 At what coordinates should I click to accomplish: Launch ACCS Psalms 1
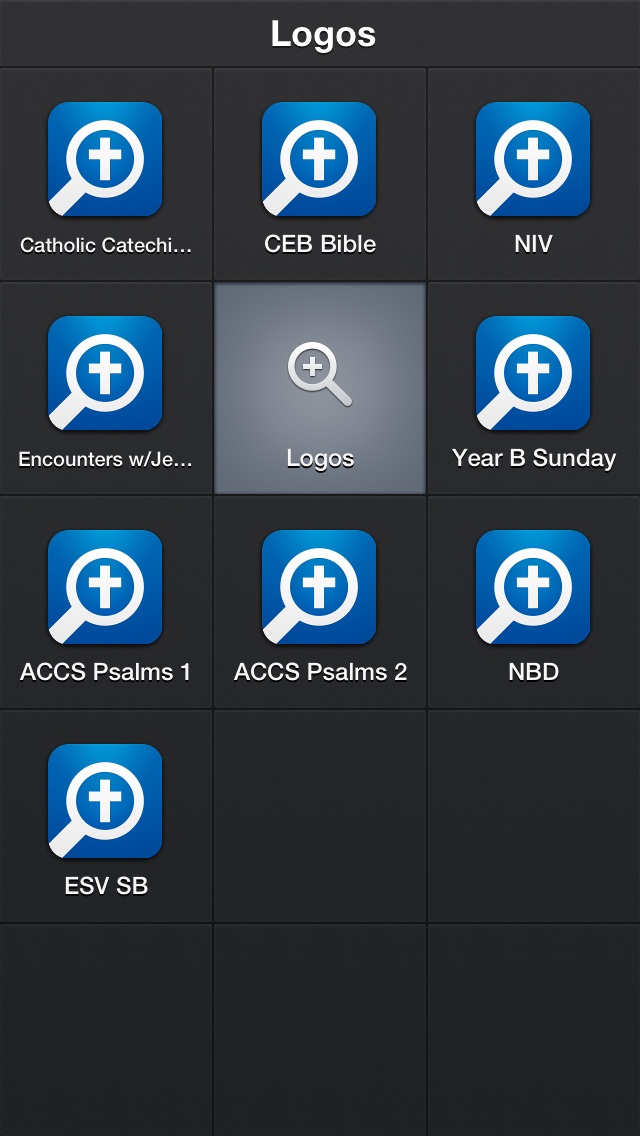(106, 602)
